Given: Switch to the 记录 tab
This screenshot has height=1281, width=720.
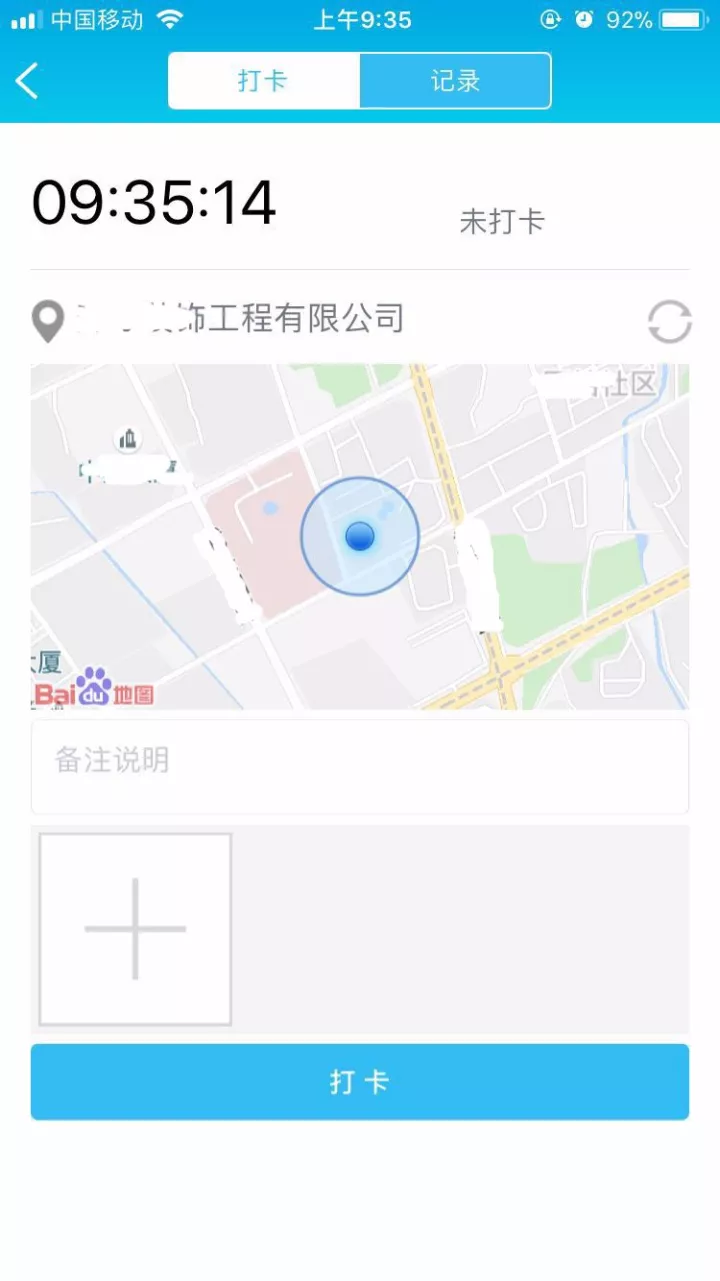Looking at the screenshot, I should tap(455, 81).
